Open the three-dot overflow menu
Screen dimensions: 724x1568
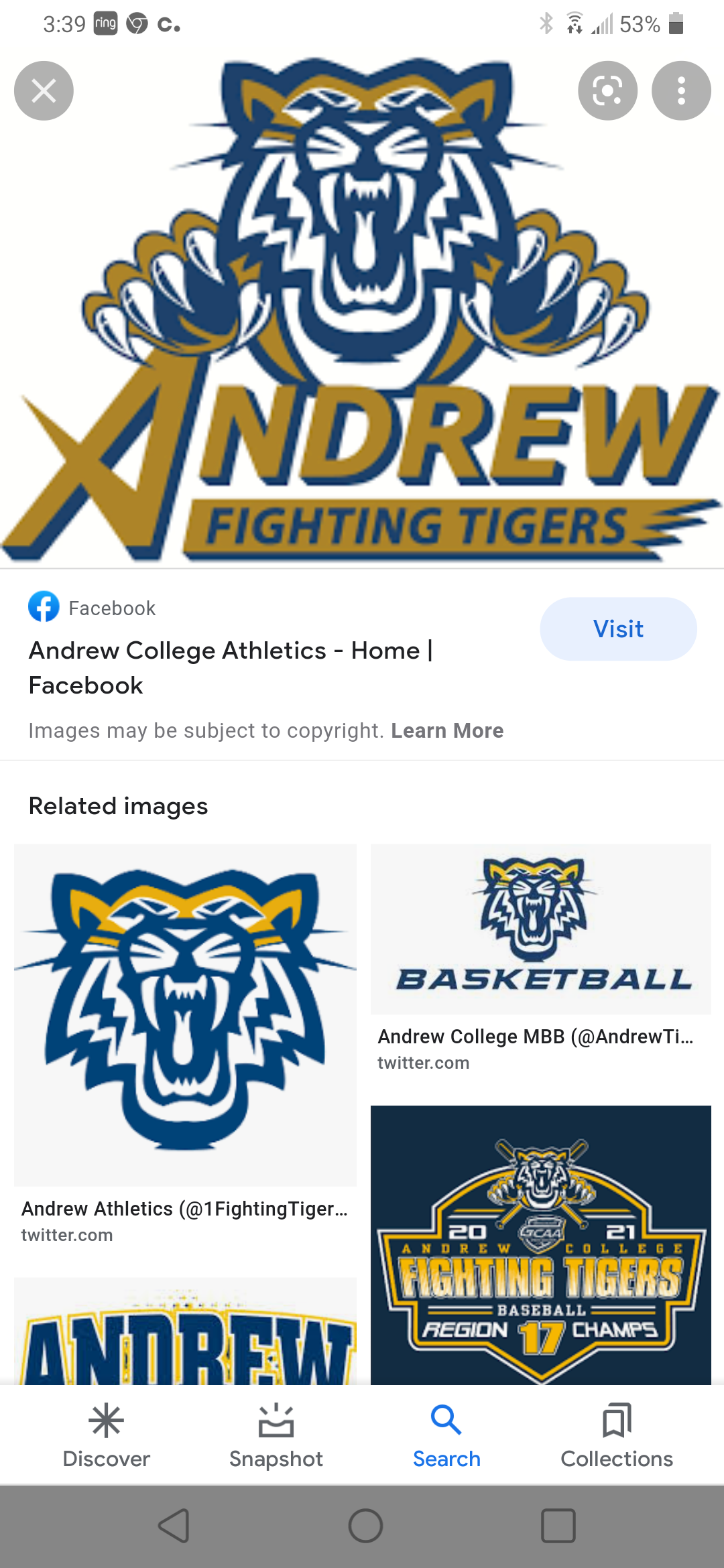click(x=681, y=90)
